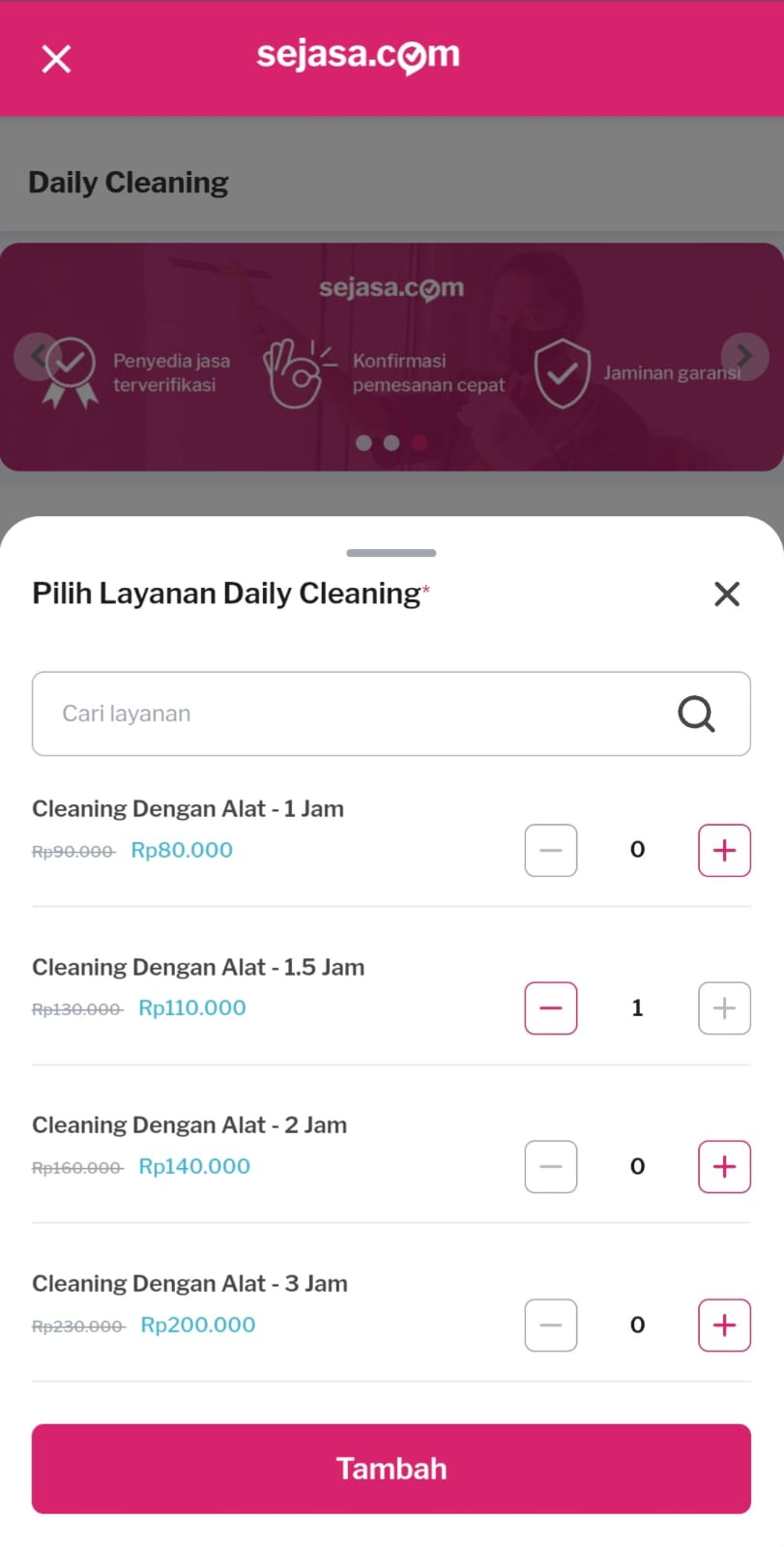This screenshot has width=784, height=1547.
Task: Dismiss the Pilih Layanan sheet via its X
Action: tap(727, 594)
